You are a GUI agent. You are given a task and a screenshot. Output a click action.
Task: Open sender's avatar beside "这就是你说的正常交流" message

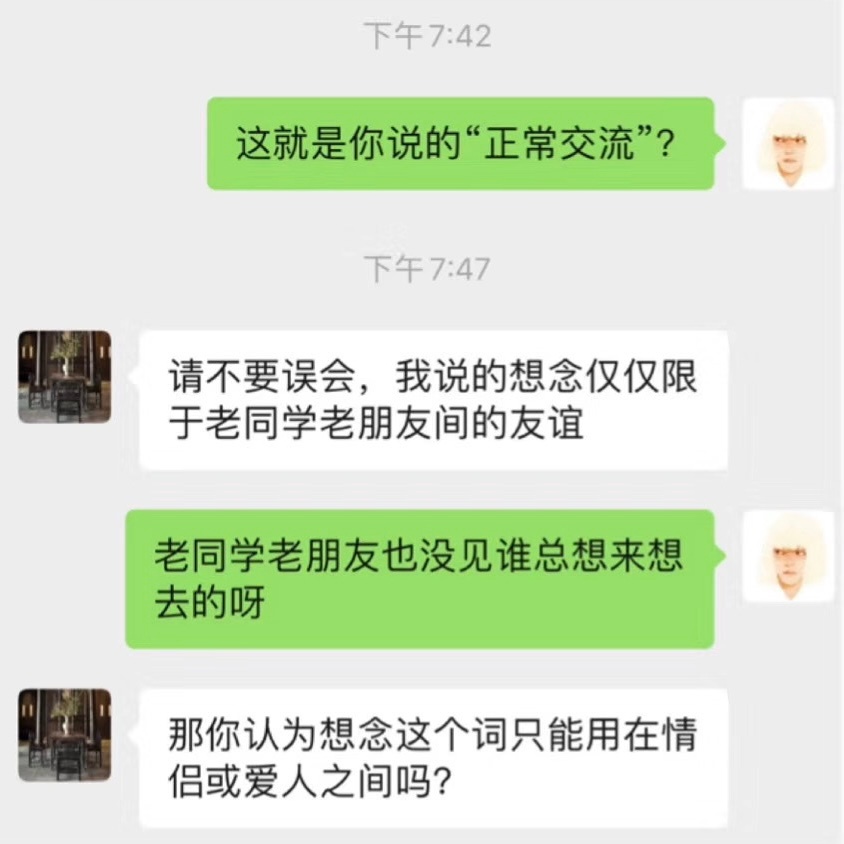click(788, 144)
